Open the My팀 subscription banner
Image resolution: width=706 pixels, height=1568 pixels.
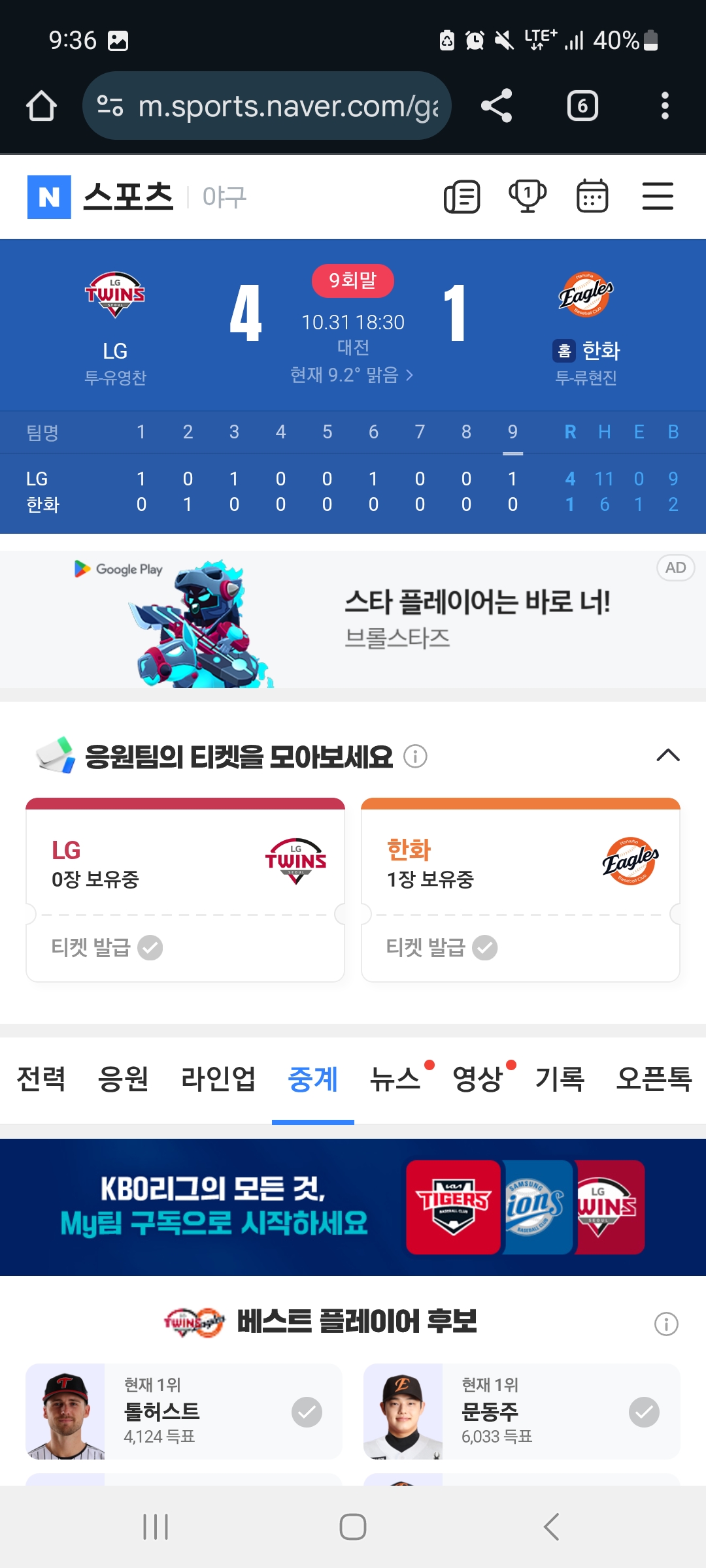353,1207
